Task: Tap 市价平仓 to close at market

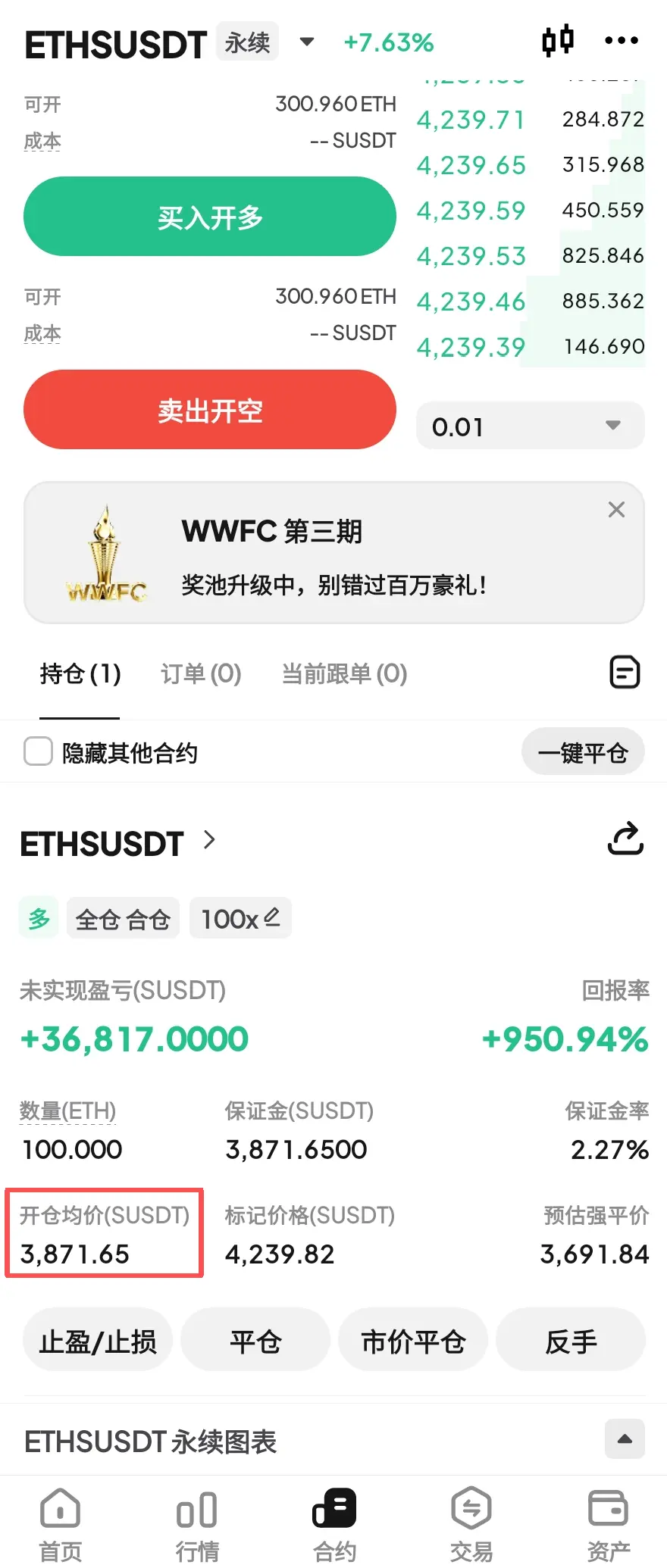Action: coord(413,1342)
